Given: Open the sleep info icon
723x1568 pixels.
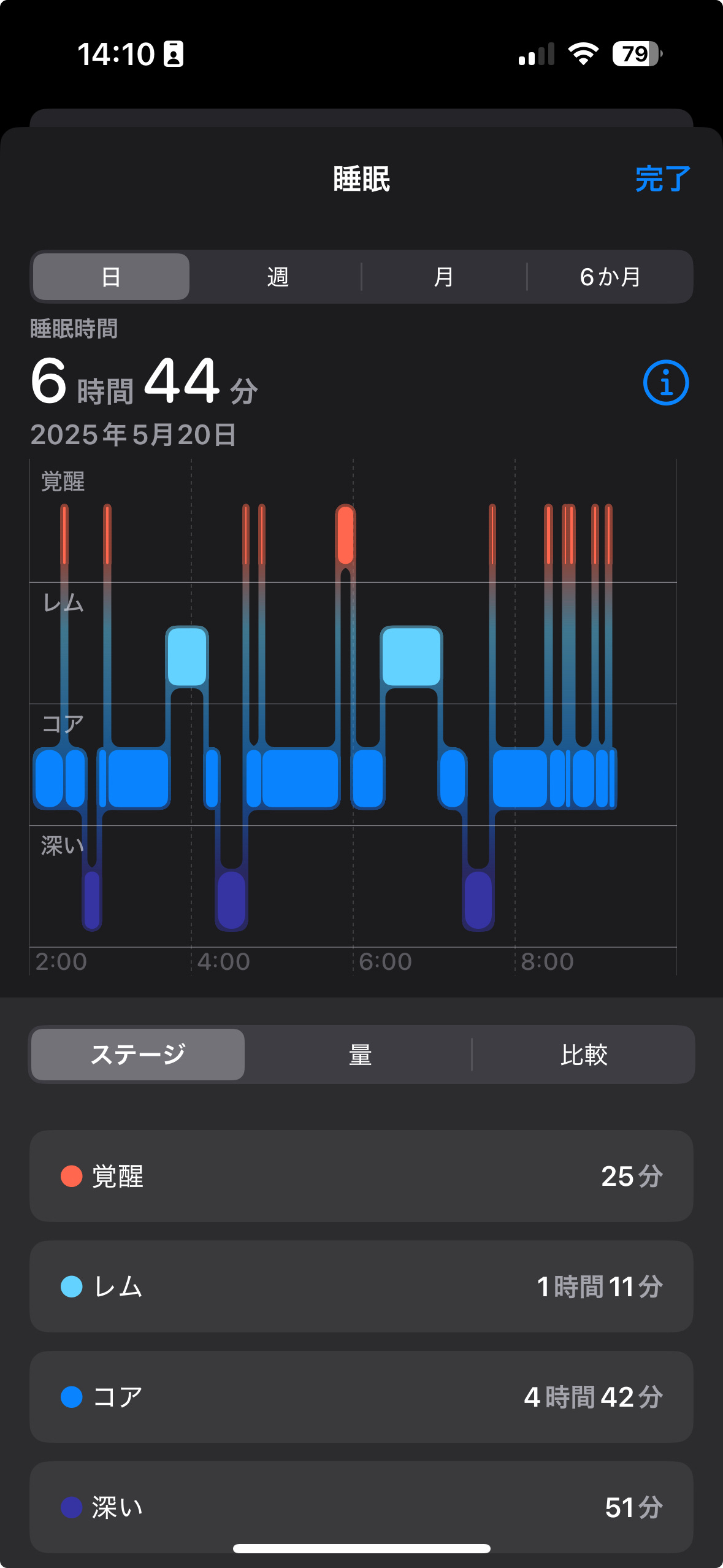Looking at the screenshot, I should click(x=665, y=383).
